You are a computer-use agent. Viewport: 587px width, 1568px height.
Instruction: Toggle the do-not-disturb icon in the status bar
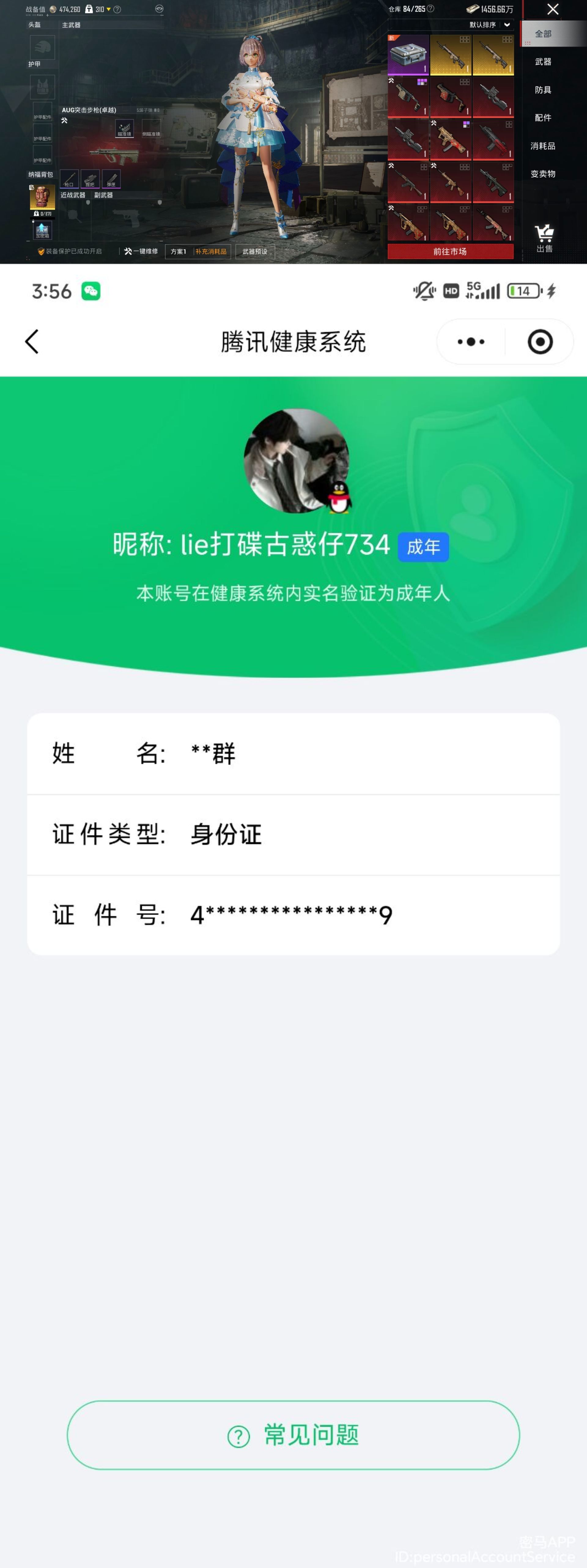(425, 291)
